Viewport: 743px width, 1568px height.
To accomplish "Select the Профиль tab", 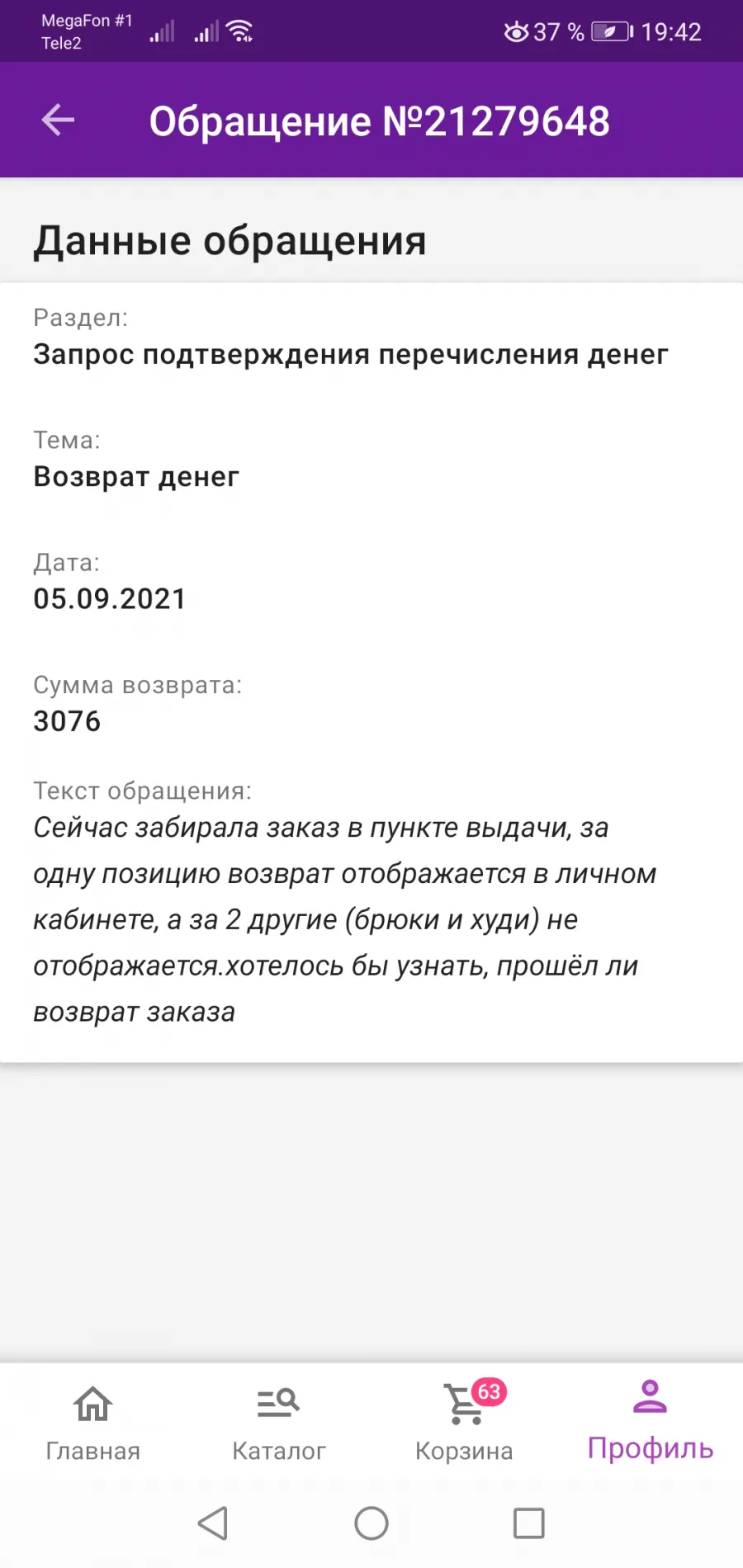I will (x=651, y=1421).
